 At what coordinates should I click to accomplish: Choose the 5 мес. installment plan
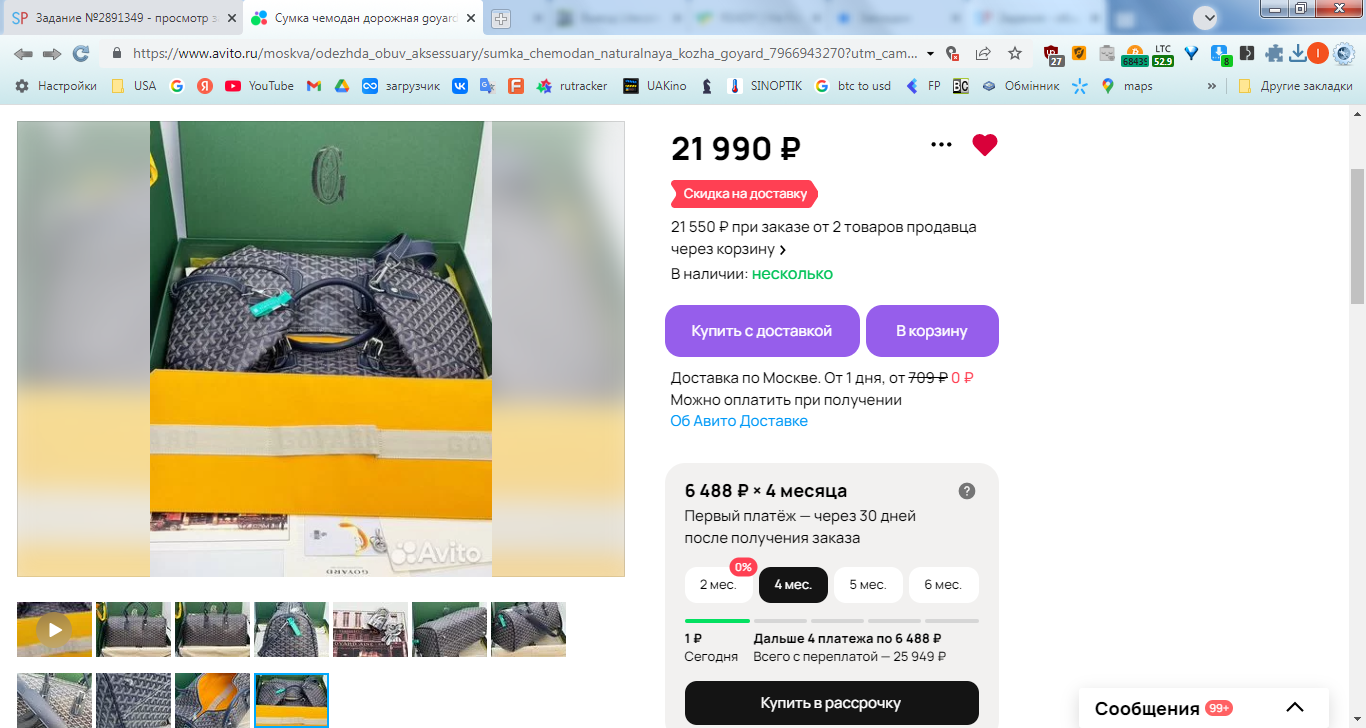[868, 585]
